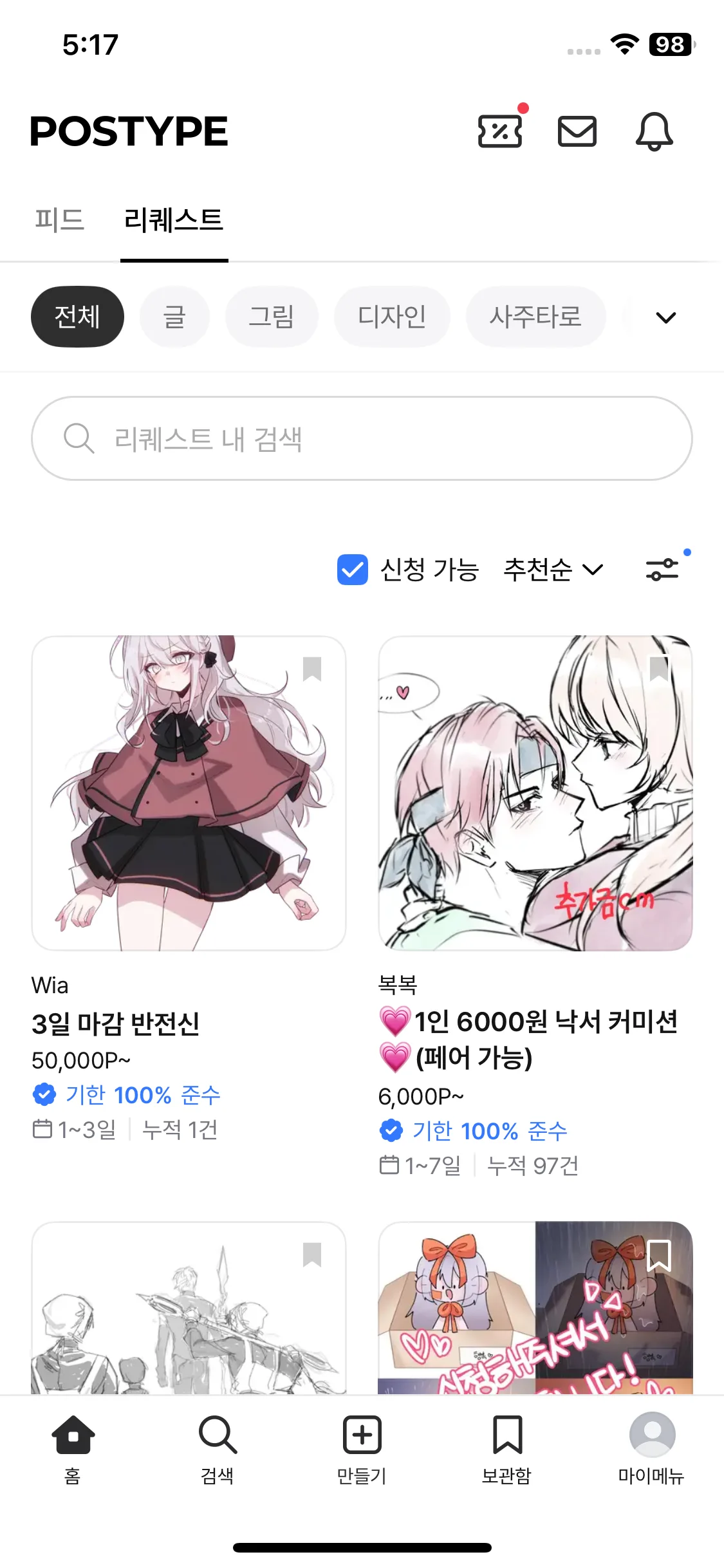The height and width of the screenshot is (1568, 724).
Task: Filter by the 디자인 chip
Action: [x=391, y=317]
